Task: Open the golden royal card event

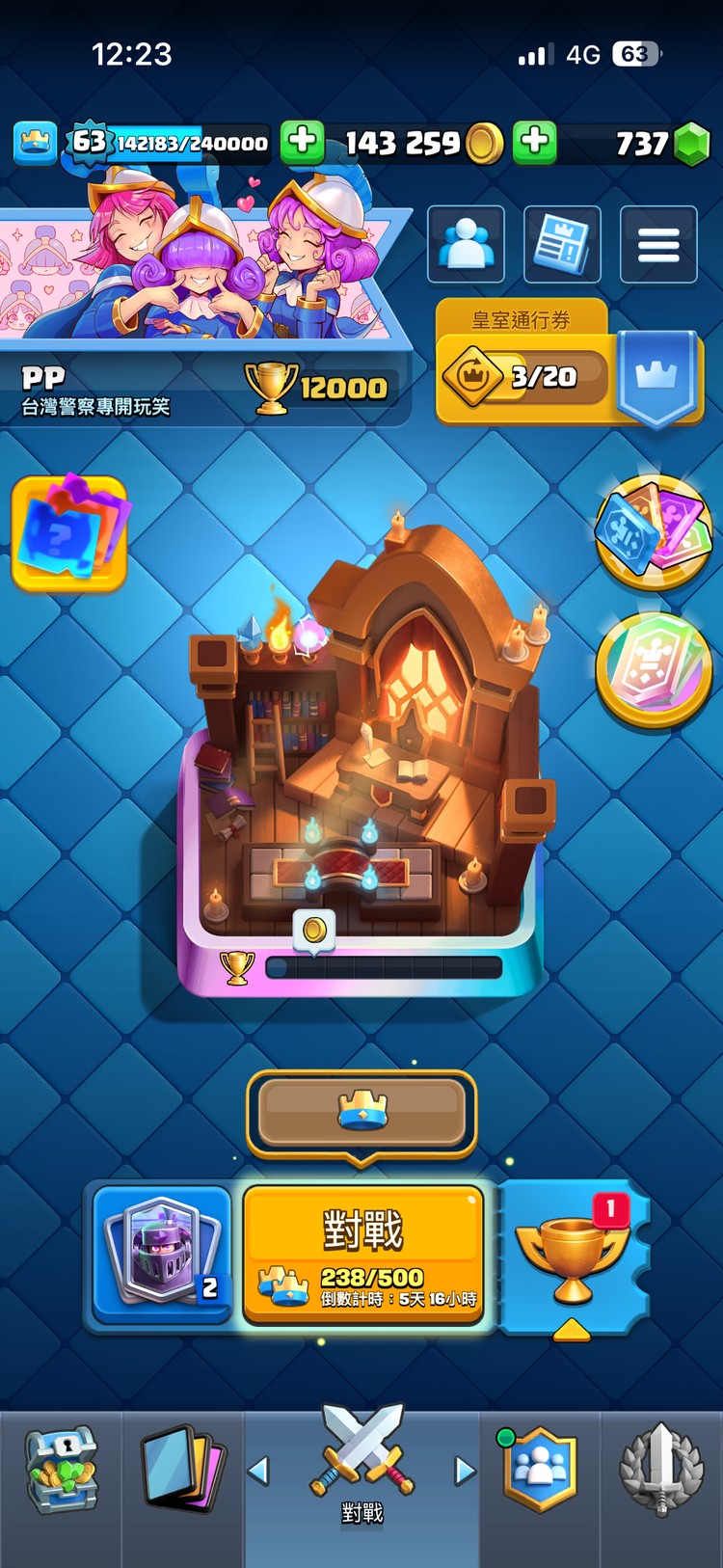Action: (x=654, y=667)
